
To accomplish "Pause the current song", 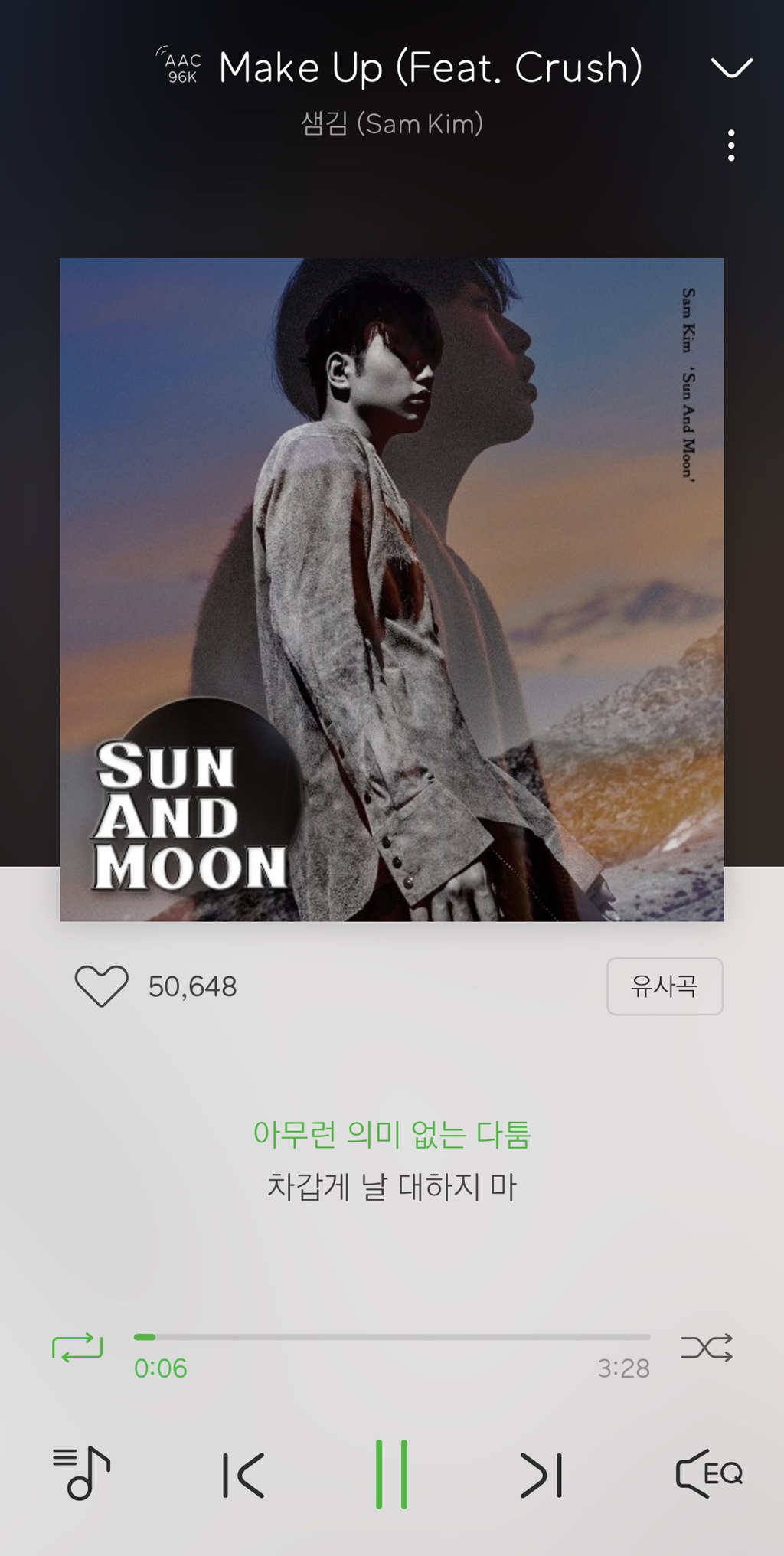I will click(392, 1474).
